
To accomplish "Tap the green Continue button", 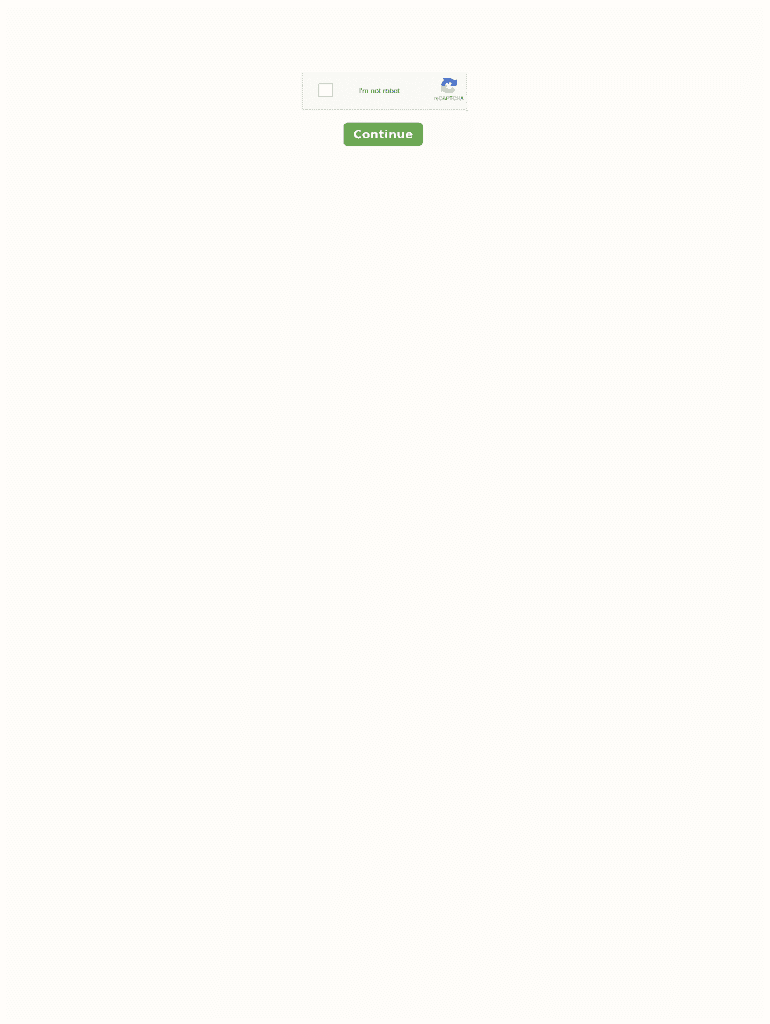I will 383,134.
